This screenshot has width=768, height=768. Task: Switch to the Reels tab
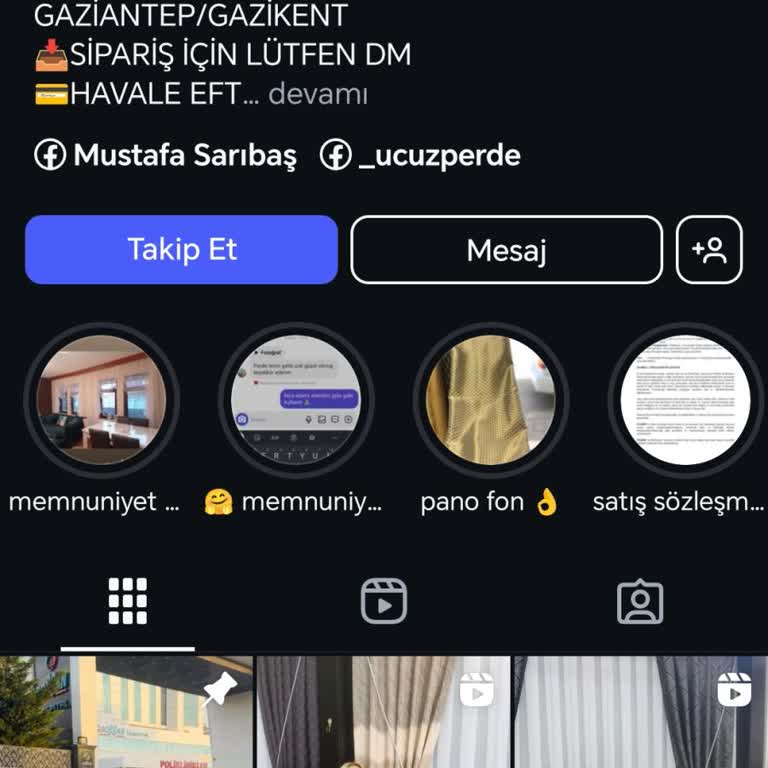384,601
